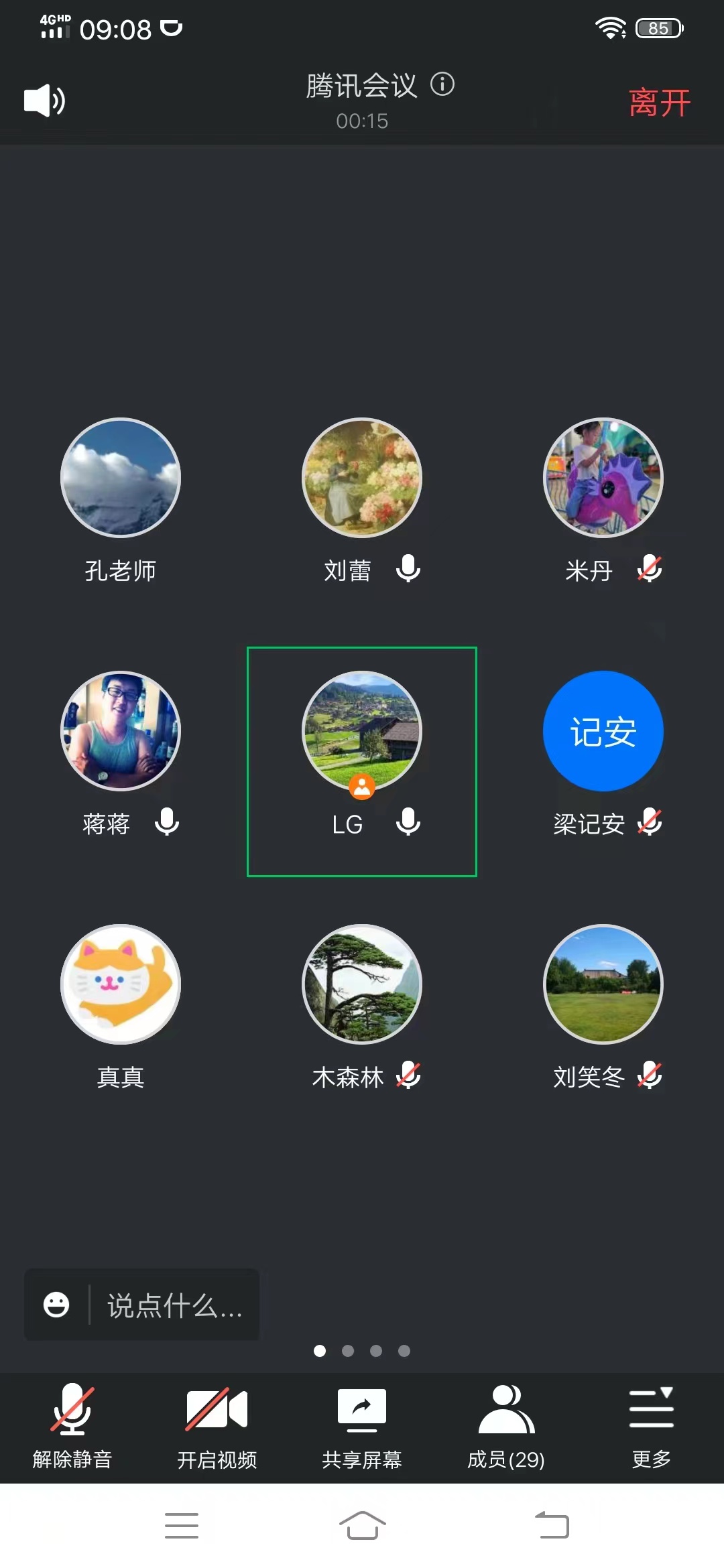Go back with system back button
The height and width of the screenshot is (1568, 724).
point(552,1525)
